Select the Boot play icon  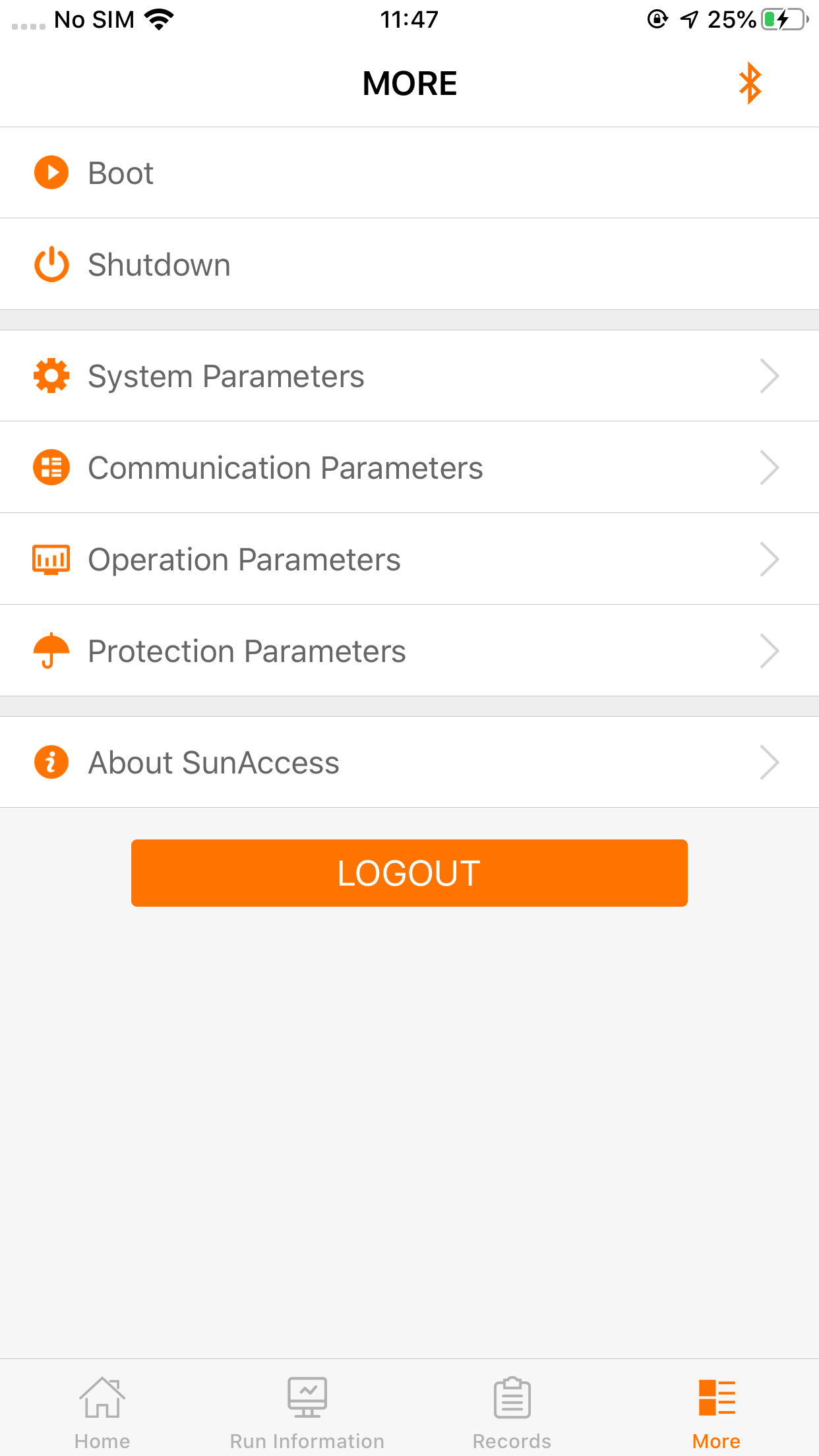pyautogui.click(x=51, y=173)
